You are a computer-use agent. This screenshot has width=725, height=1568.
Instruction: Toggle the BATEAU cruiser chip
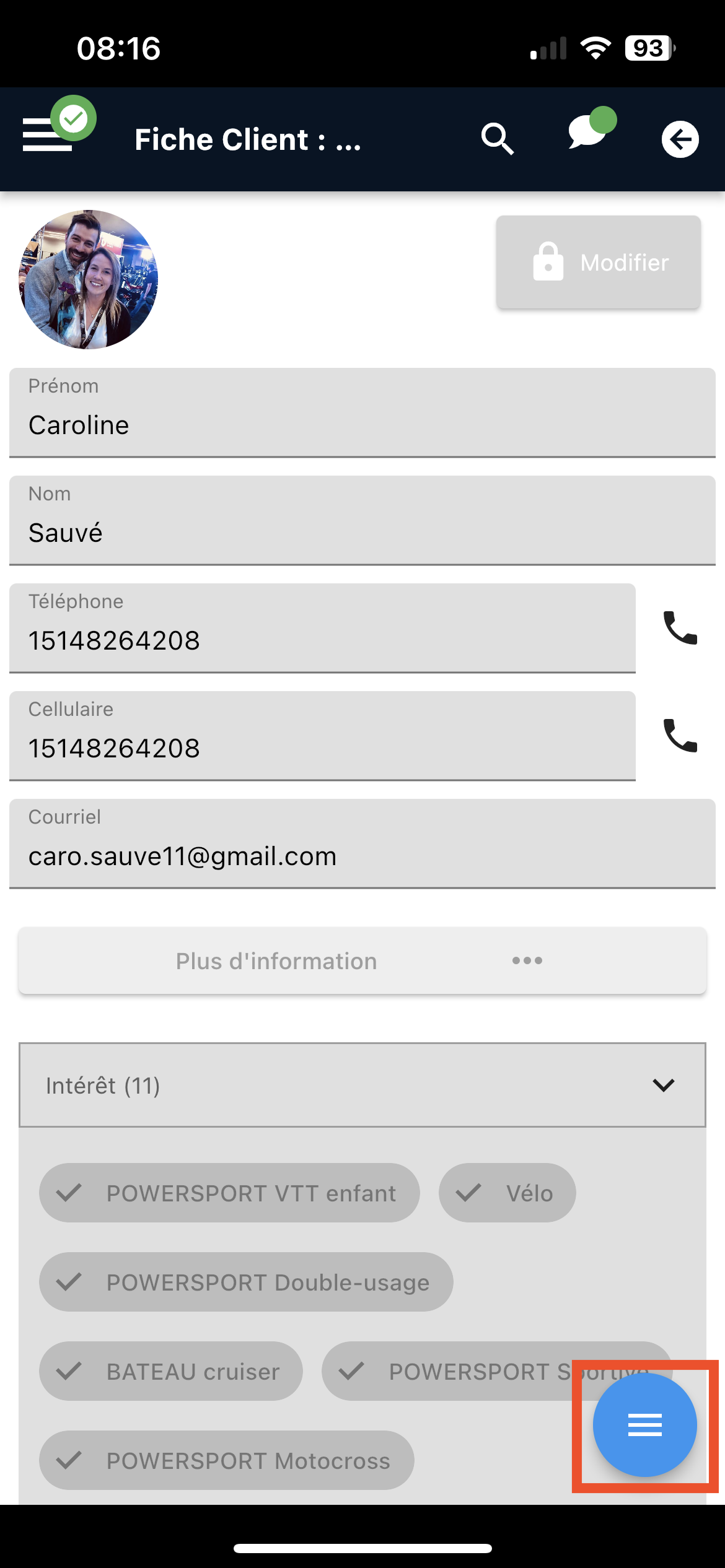pyautogui.click(x=171, y=1371)
